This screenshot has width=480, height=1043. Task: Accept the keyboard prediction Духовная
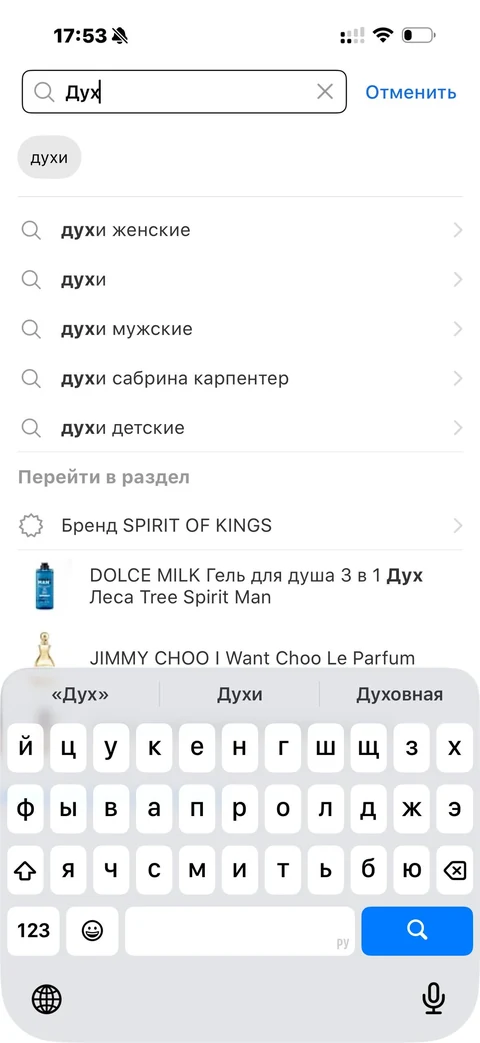tap(399, 695)
